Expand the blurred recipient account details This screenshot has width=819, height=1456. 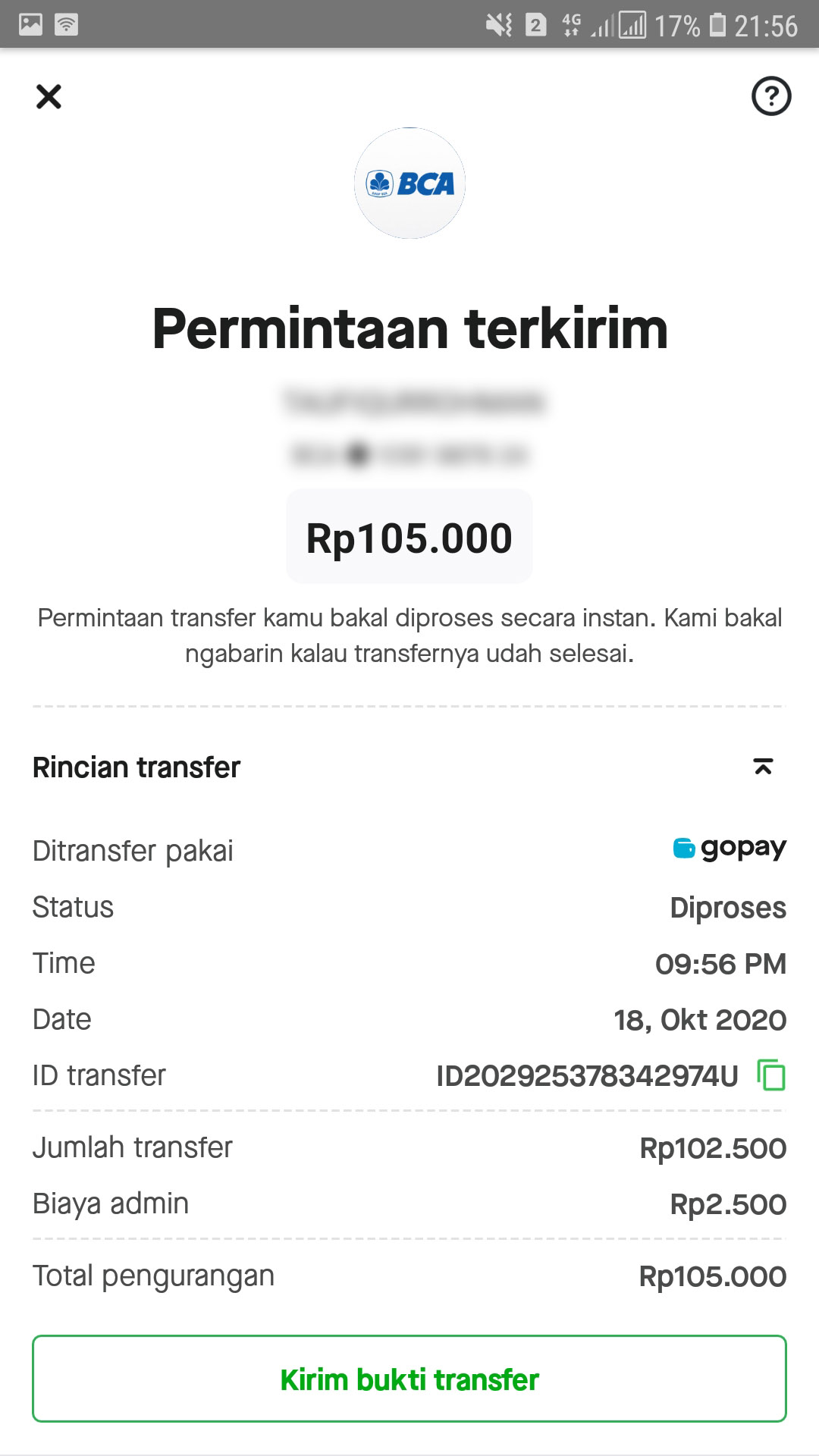click(x=409, y=428)
